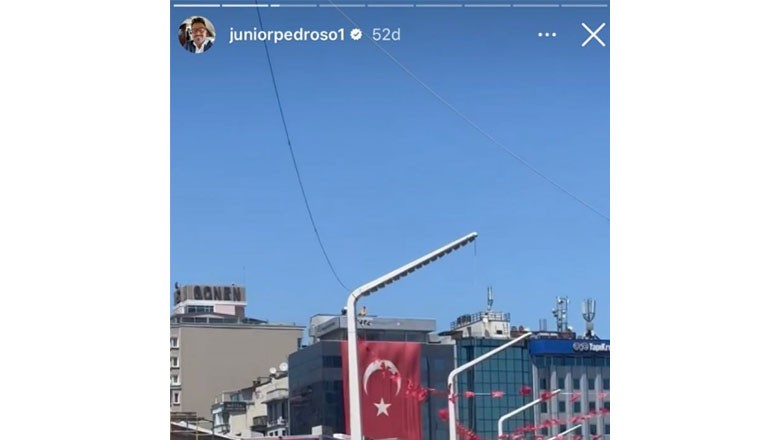This screenshot has width=780, height=440.
Task: Open the juniorpedroso1 username link
Action: point(287,35)
